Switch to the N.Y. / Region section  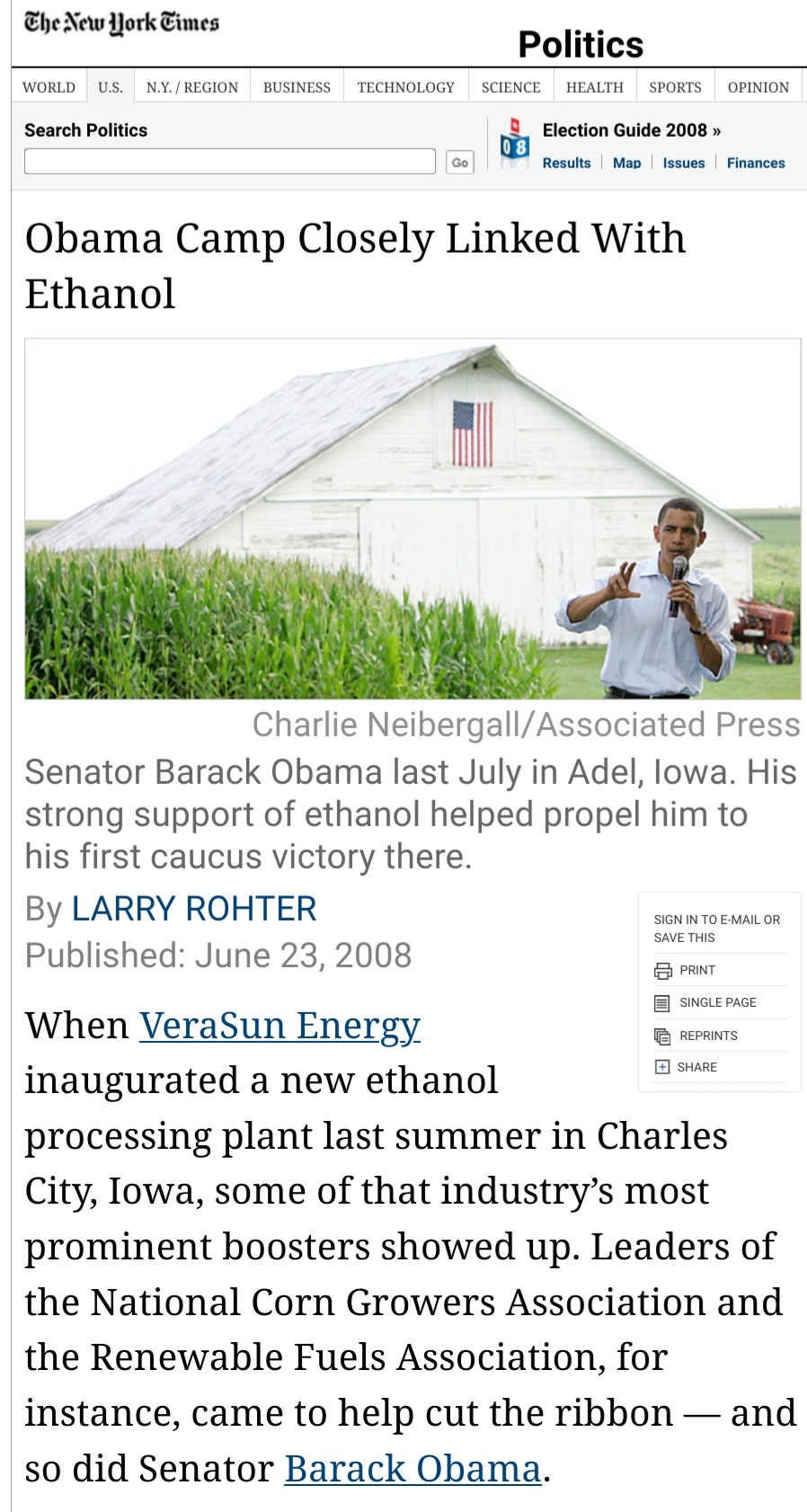click(192, 87)
